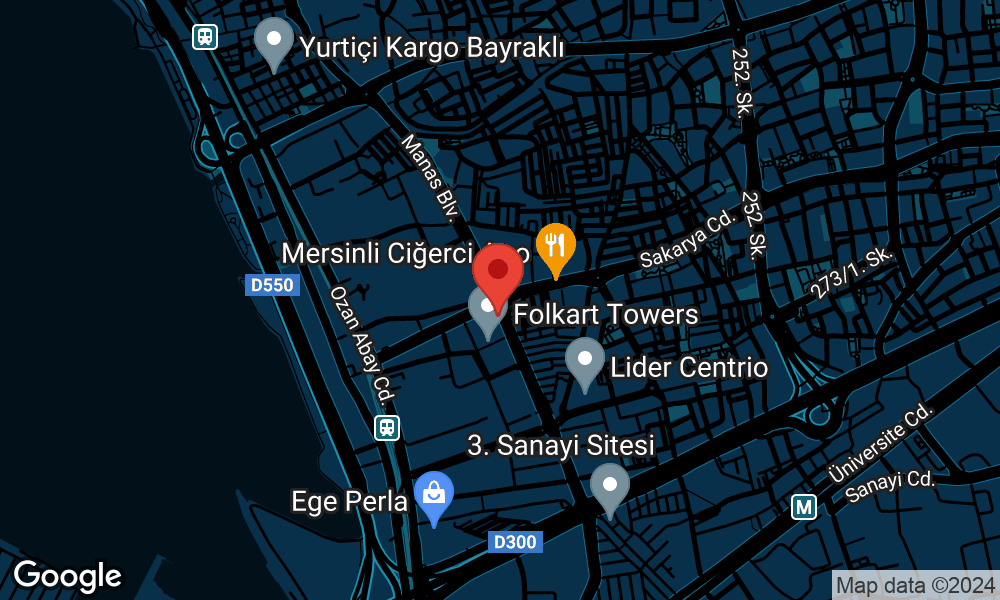1000x600 pixels.
Task: Open the Google logo link
Action: [67, 576]
